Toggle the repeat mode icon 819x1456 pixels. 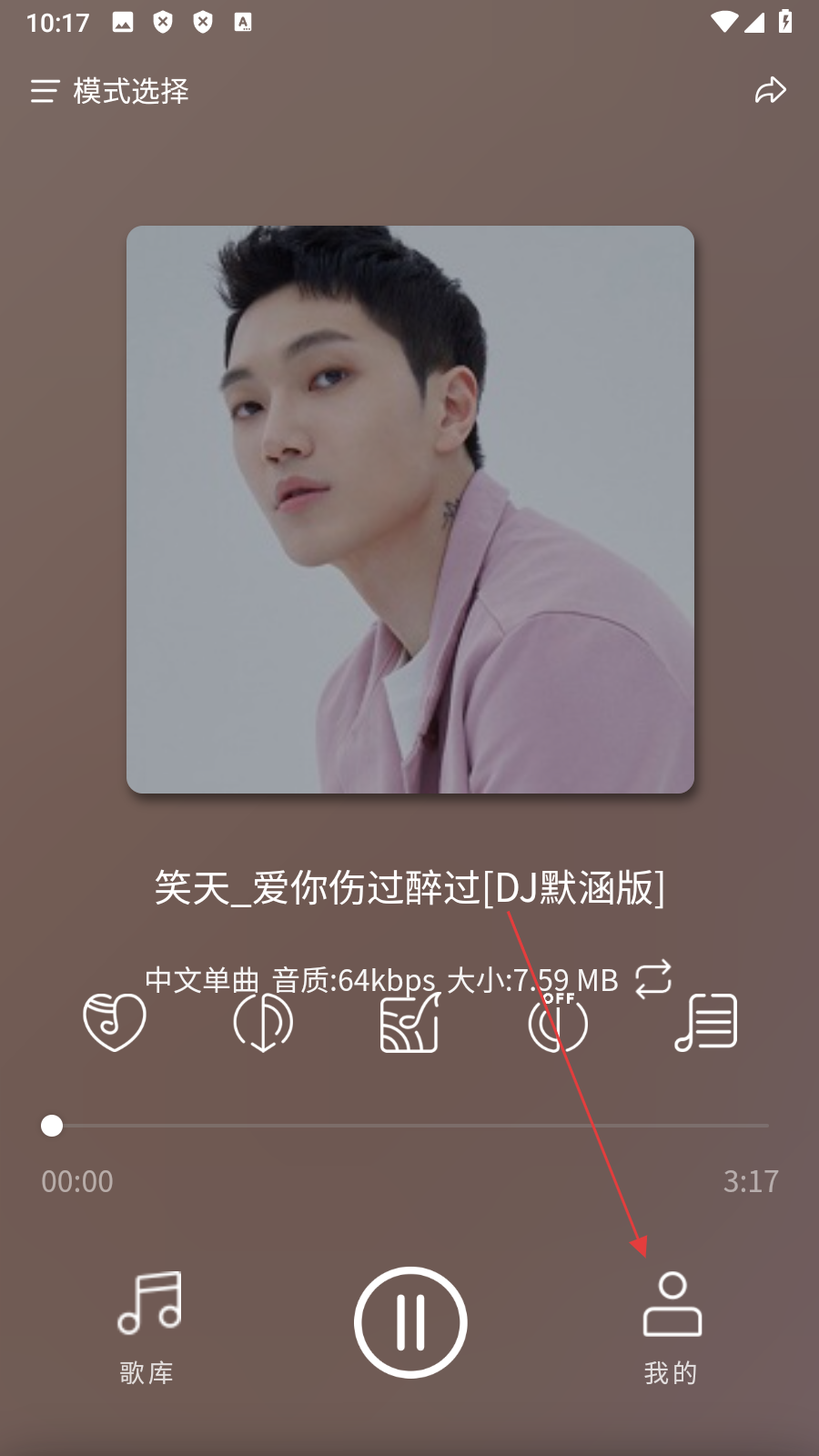coord(653,979)
